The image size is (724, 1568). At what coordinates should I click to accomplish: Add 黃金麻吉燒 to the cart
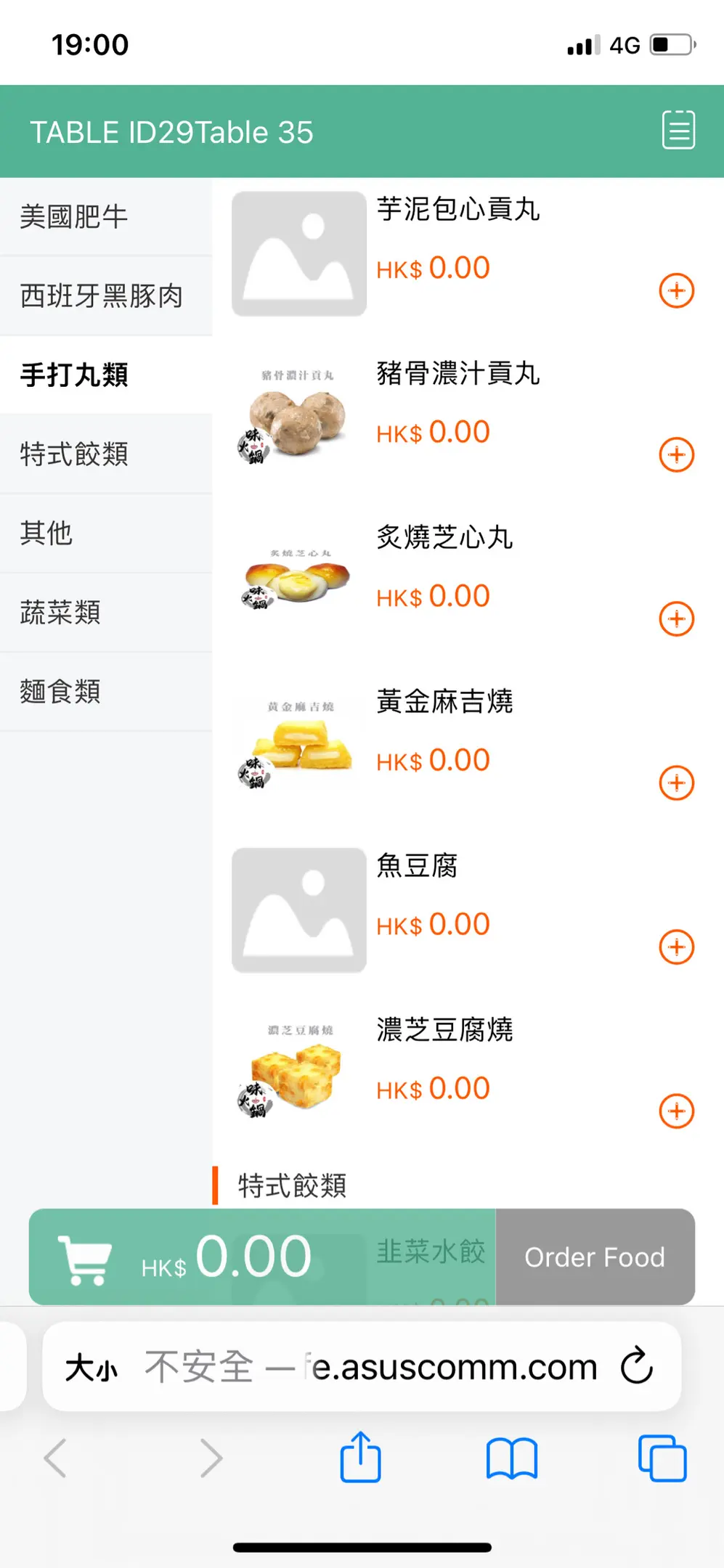(676, 783)
